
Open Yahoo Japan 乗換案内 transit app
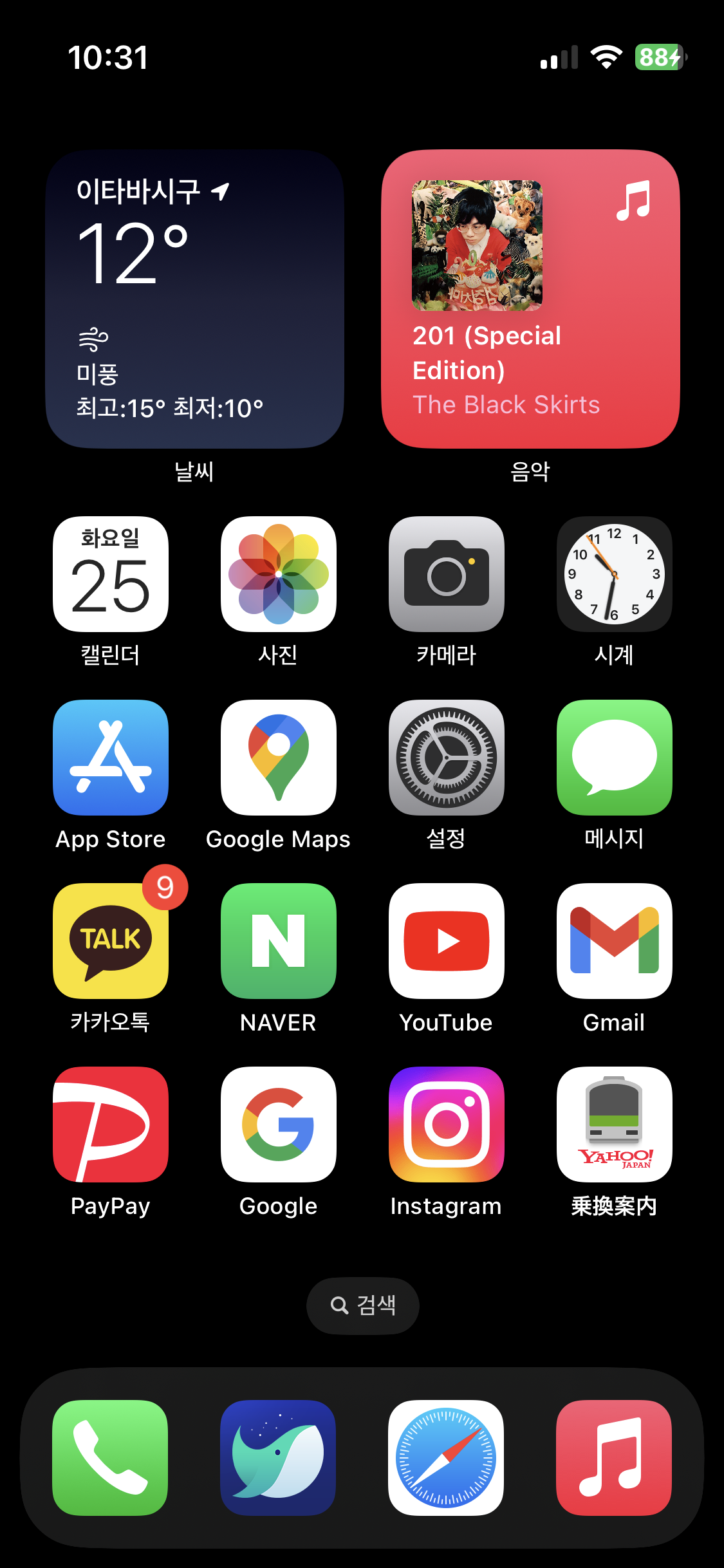pyautogui.click(x=615, y=1125)
